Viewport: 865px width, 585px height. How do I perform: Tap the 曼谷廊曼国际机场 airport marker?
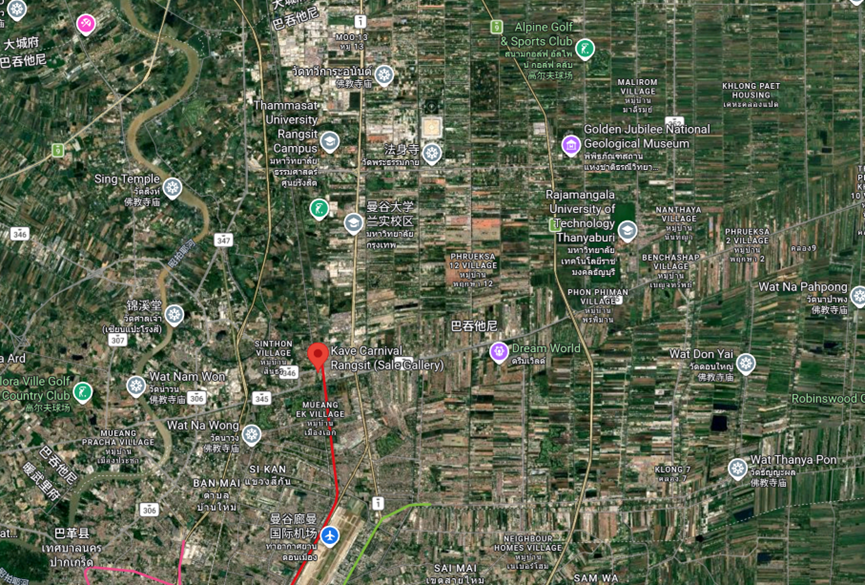coord(329,536)
